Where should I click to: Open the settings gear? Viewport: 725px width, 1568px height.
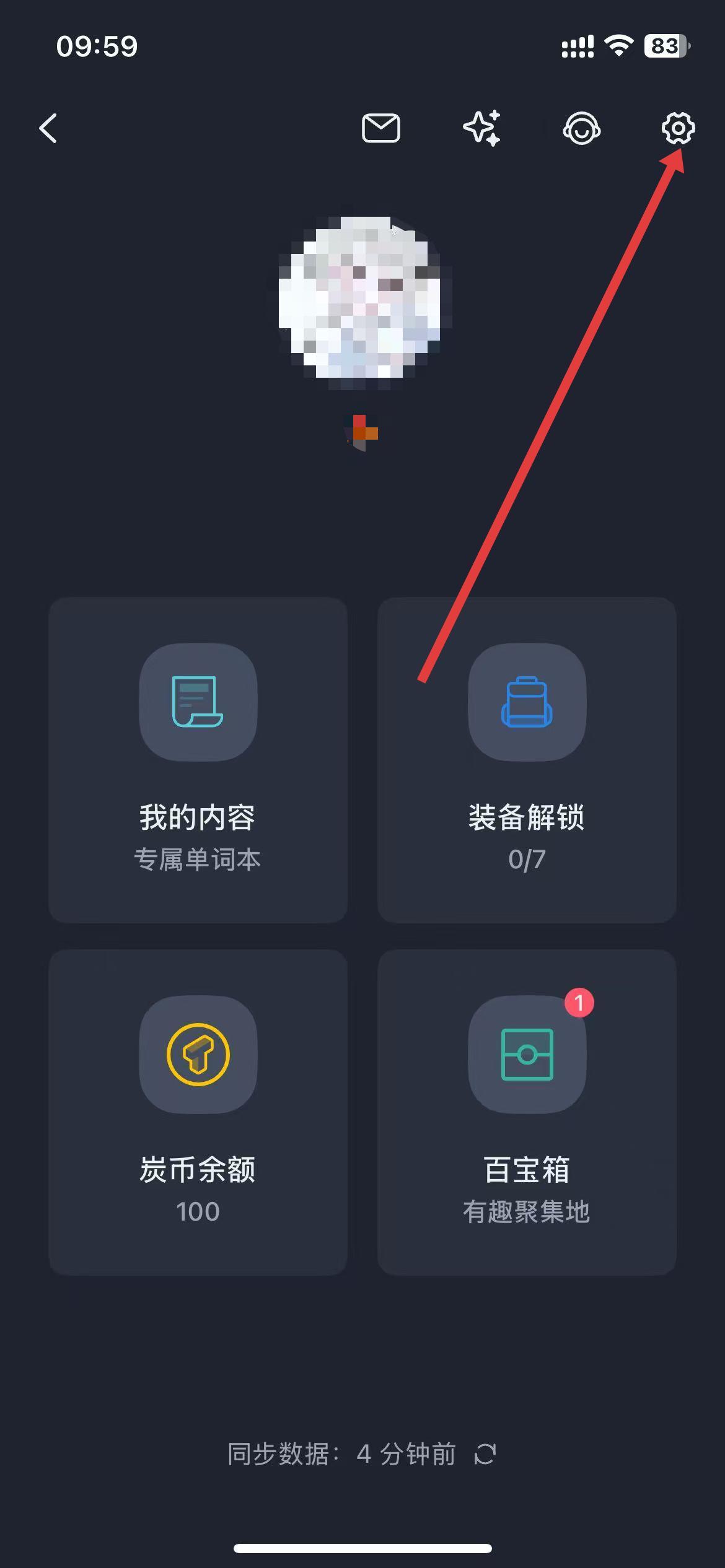(x=678, y=129)
